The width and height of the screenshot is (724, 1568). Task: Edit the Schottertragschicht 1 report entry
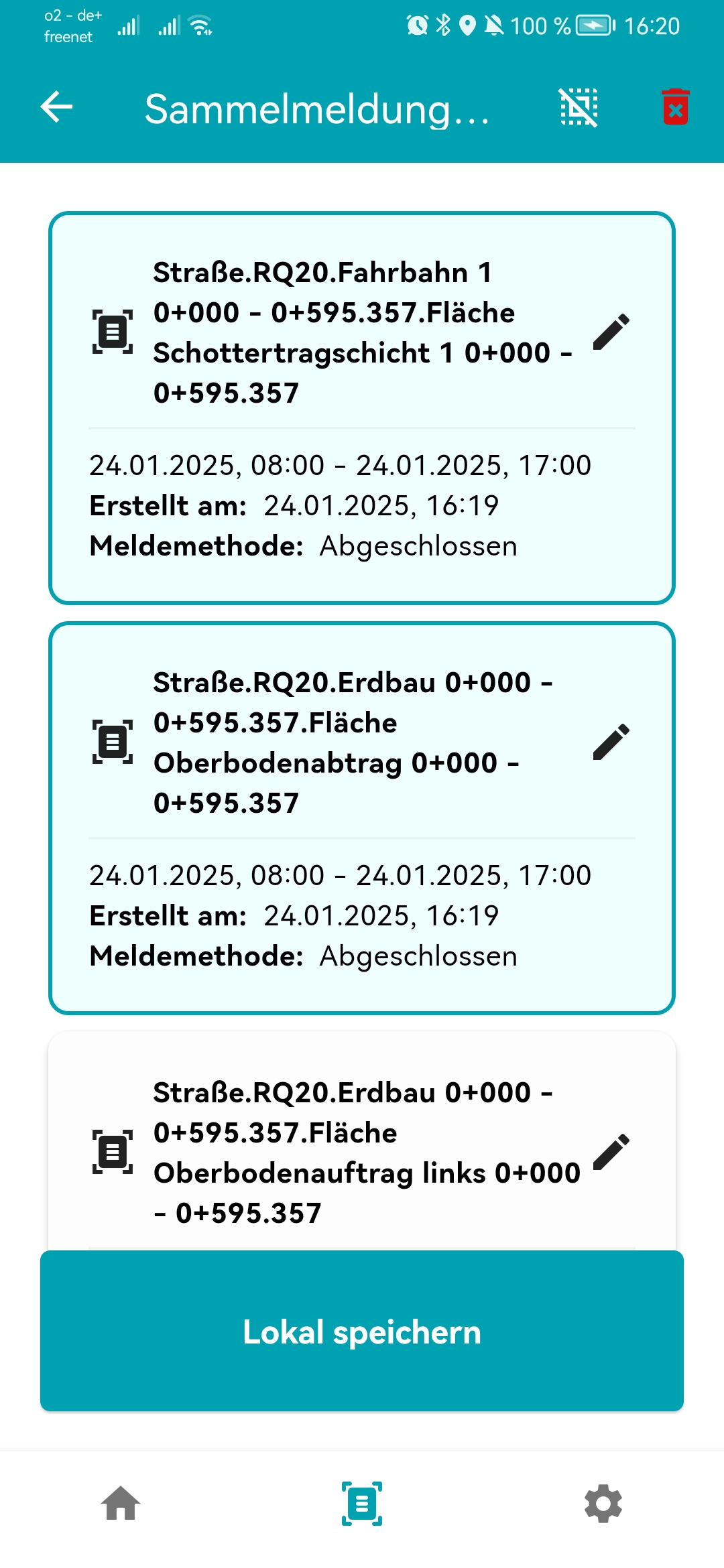click(x=611, y=332)
